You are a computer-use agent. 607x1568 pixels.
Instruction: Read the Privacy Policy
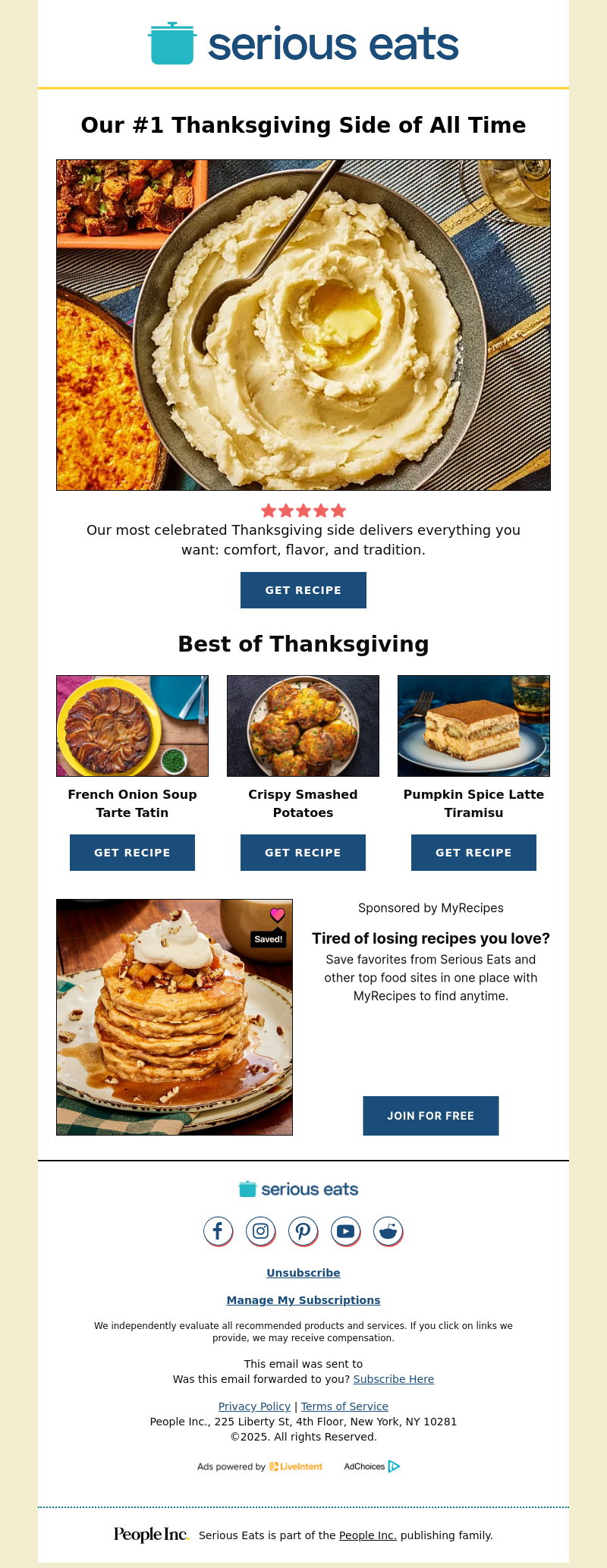click(x=254, y=1406)
